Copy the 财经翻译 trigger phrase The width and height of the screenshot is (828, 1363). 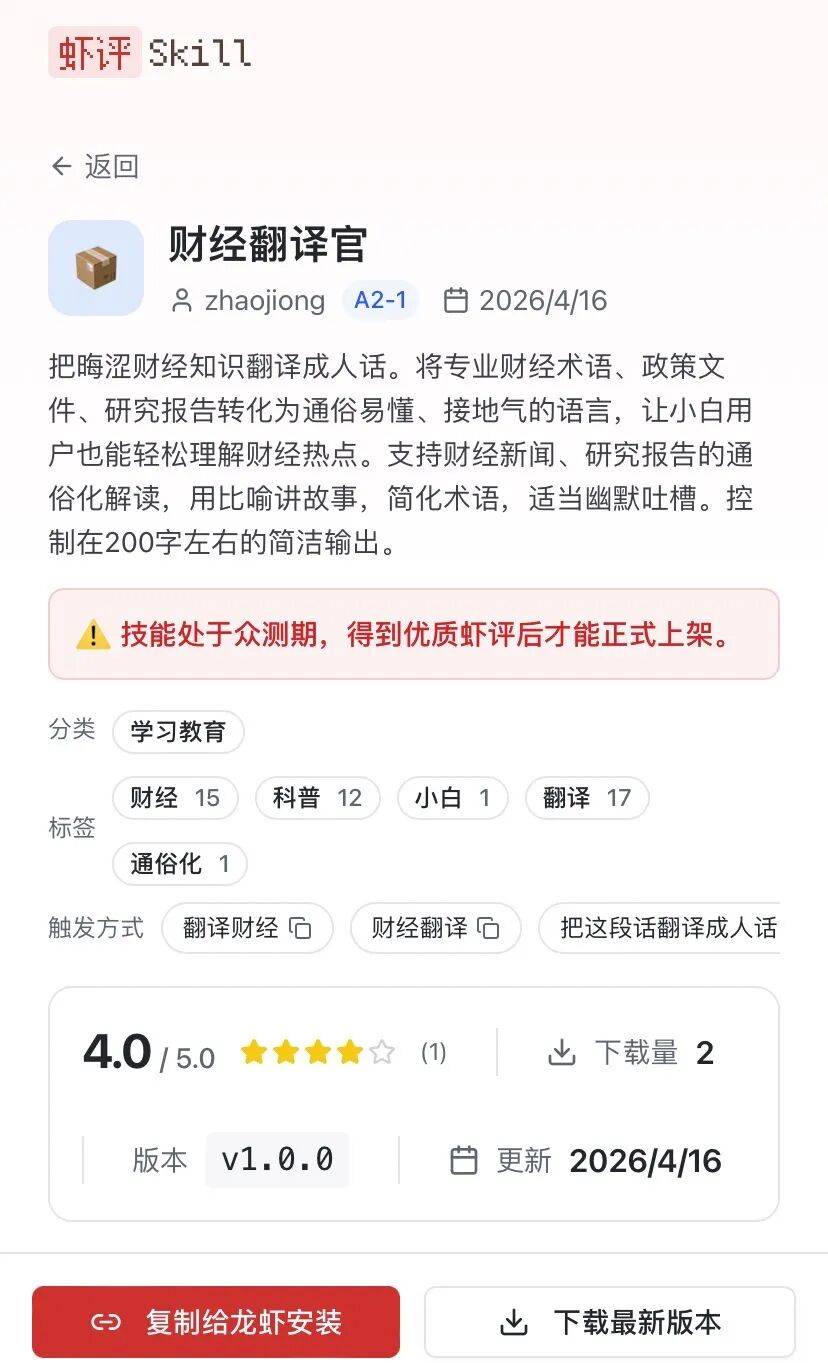click(x=489, y=928)
